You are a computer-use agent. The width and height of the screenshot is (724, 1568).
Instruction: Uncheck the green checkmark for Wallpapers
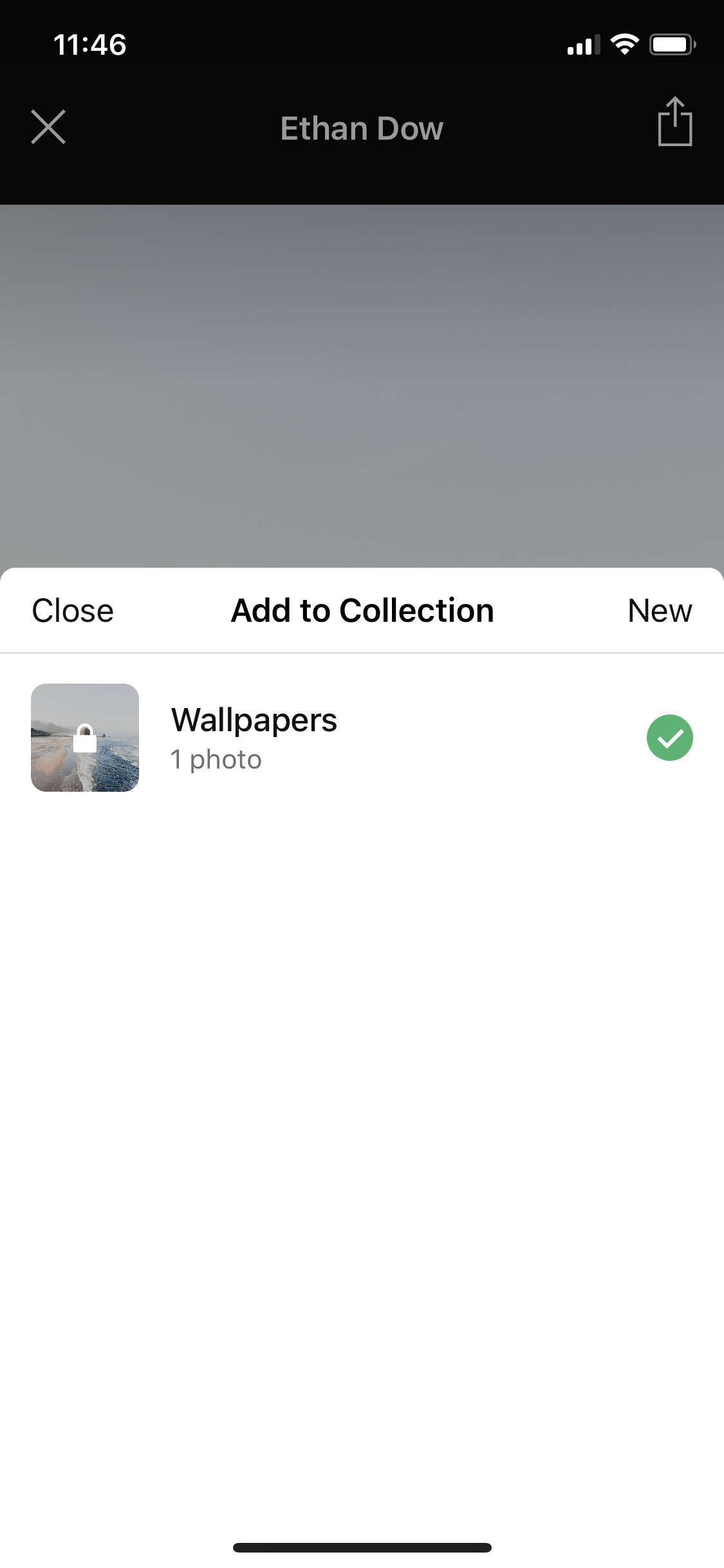[669, 738]
